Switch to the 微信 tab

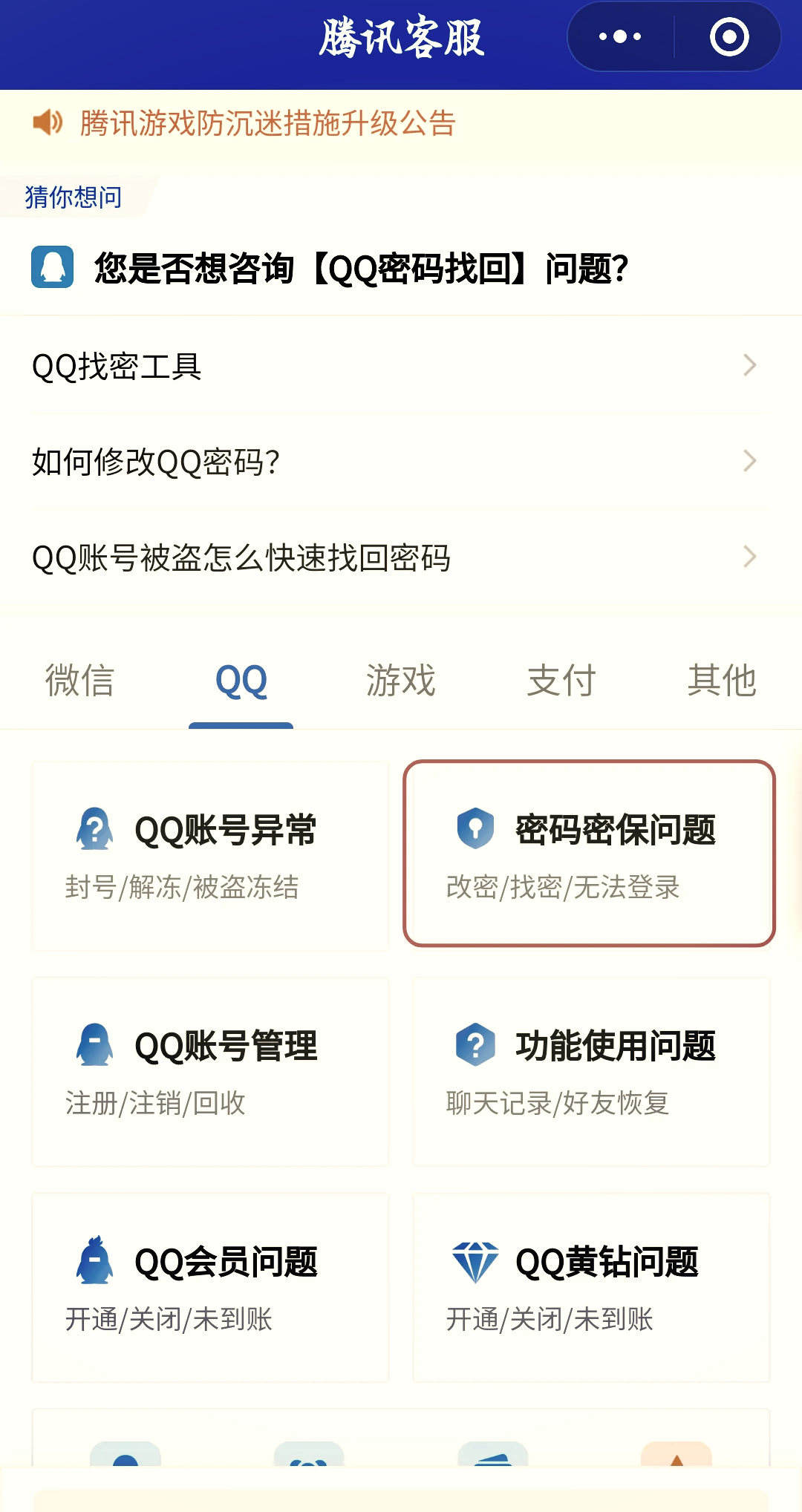pyautogui.click(x=79, y=681)
